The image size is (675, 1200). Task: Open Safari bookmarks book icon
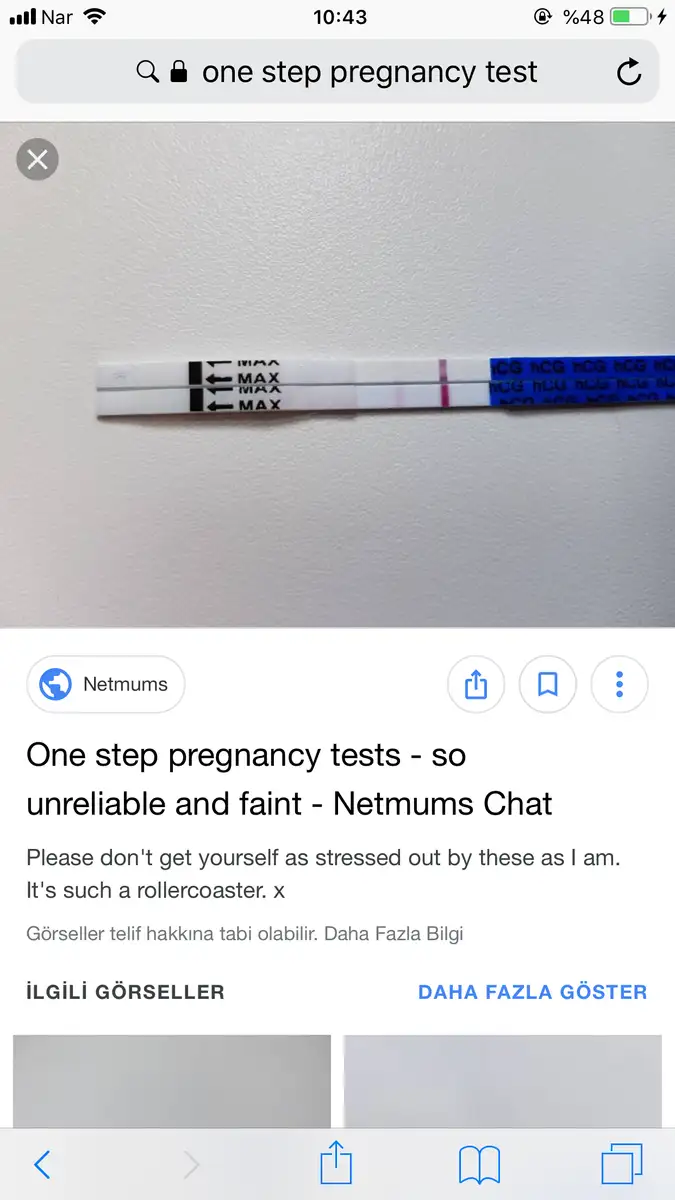click(x=480, y=1165)
